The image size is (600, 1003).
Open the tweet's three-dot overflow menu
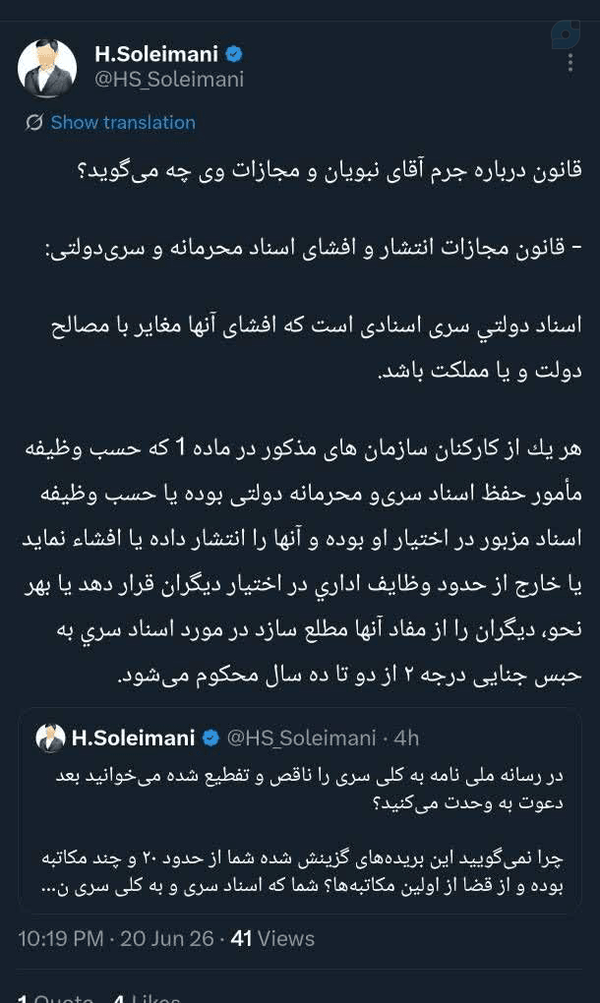pos(570,63)
